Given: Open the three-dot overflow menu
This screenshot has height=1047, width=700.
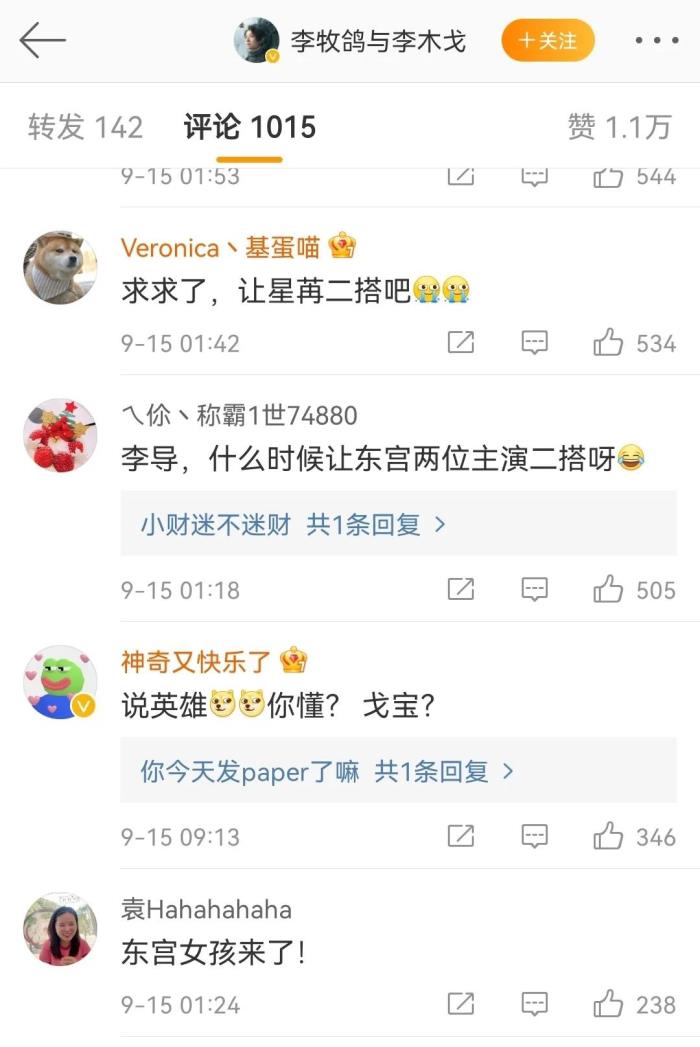Looking at the screenshot, I should pos(656,41).
